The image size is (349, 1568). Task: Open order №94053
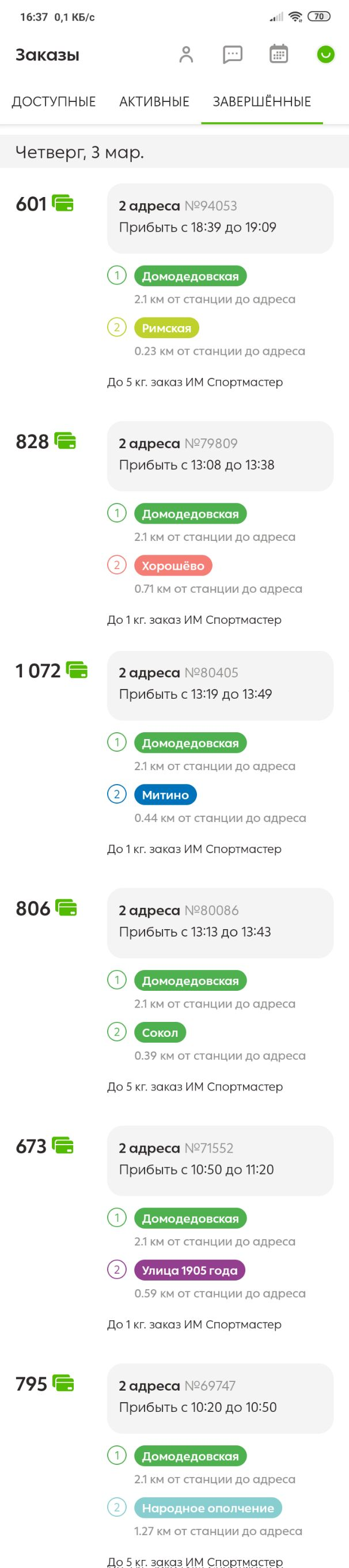pyautogui.click(x=220, y=217)
